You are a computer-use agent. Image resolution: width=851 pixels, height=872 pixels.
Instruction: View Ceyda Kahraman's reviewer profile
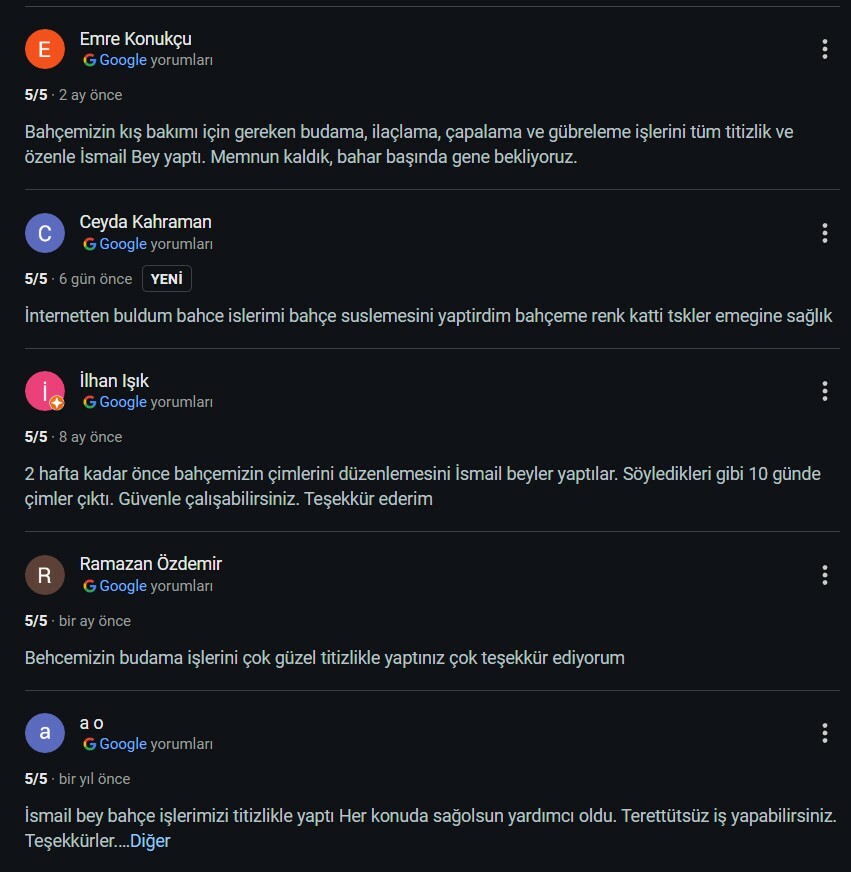click(145, 222)
